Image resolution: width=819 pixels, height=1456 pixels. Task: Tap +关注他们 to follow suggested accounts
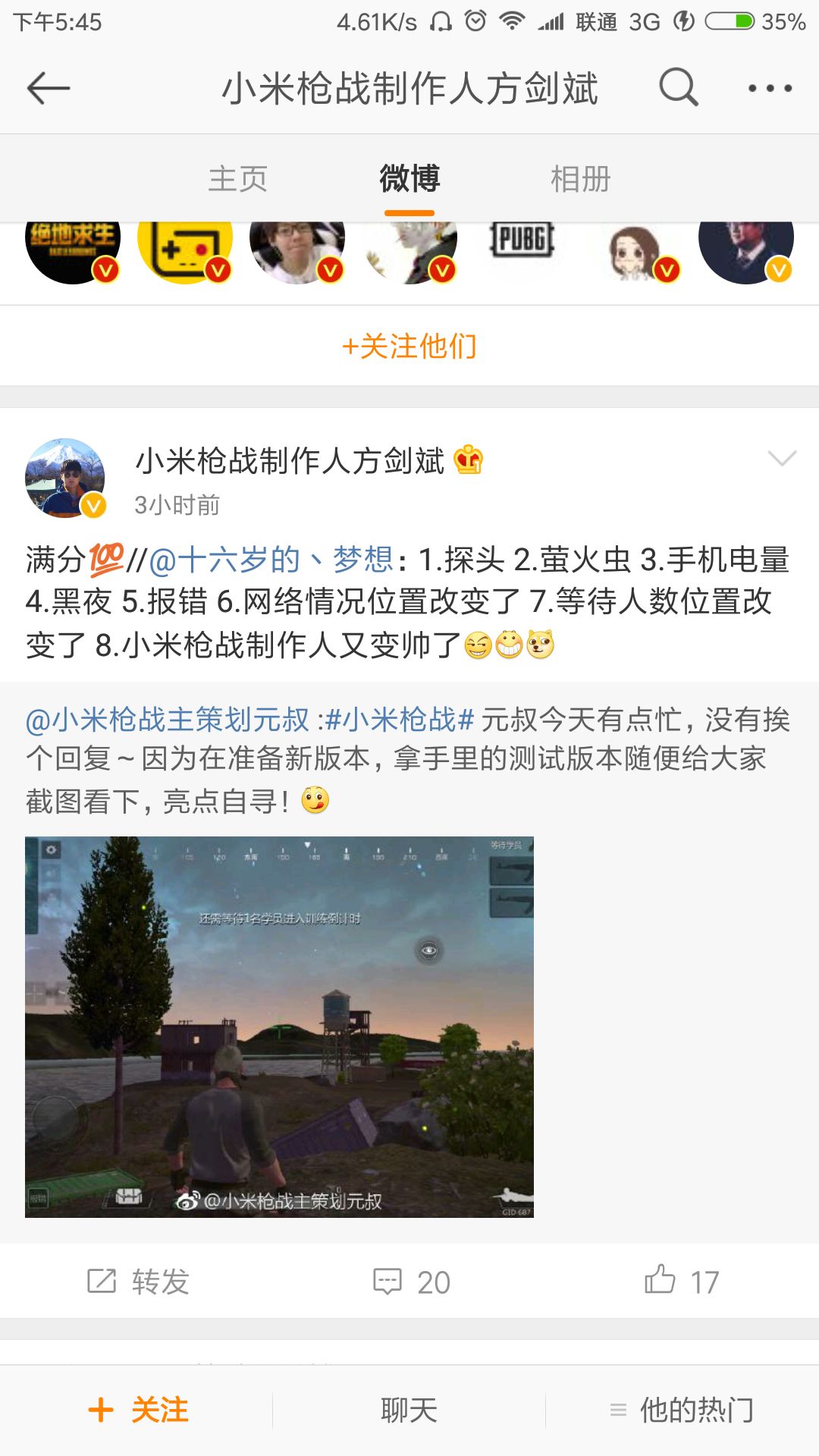click(x=409, y=347)
